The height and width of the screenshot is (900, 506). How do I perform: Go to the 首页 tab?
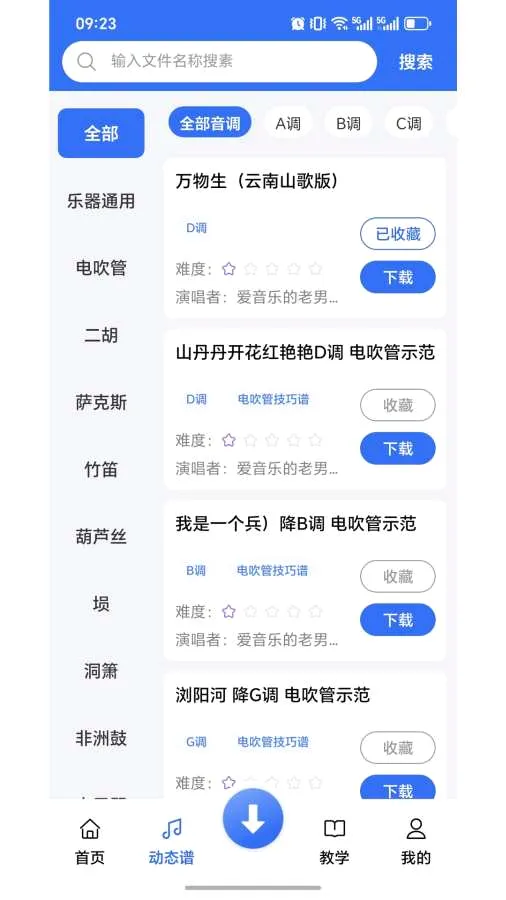click(x=90, y=841)
